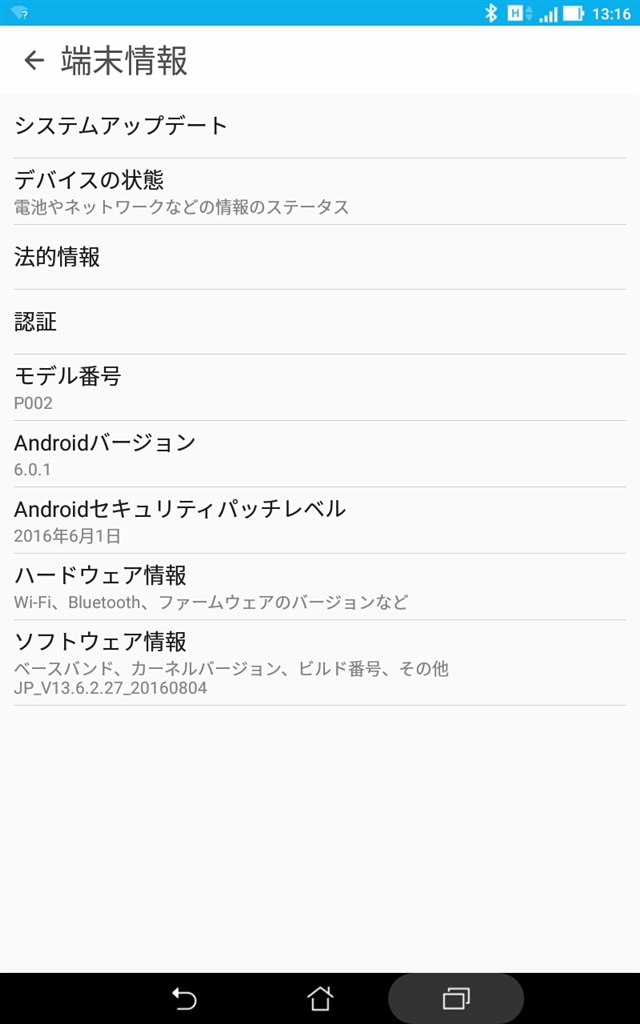Open 法的情報

(320, 257)
